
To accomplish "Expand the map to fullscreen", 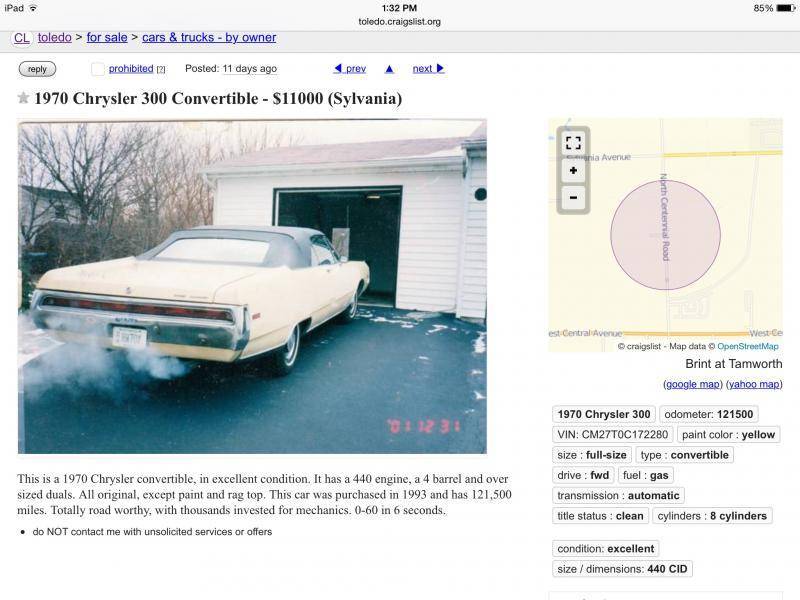I will pos(573,143).
